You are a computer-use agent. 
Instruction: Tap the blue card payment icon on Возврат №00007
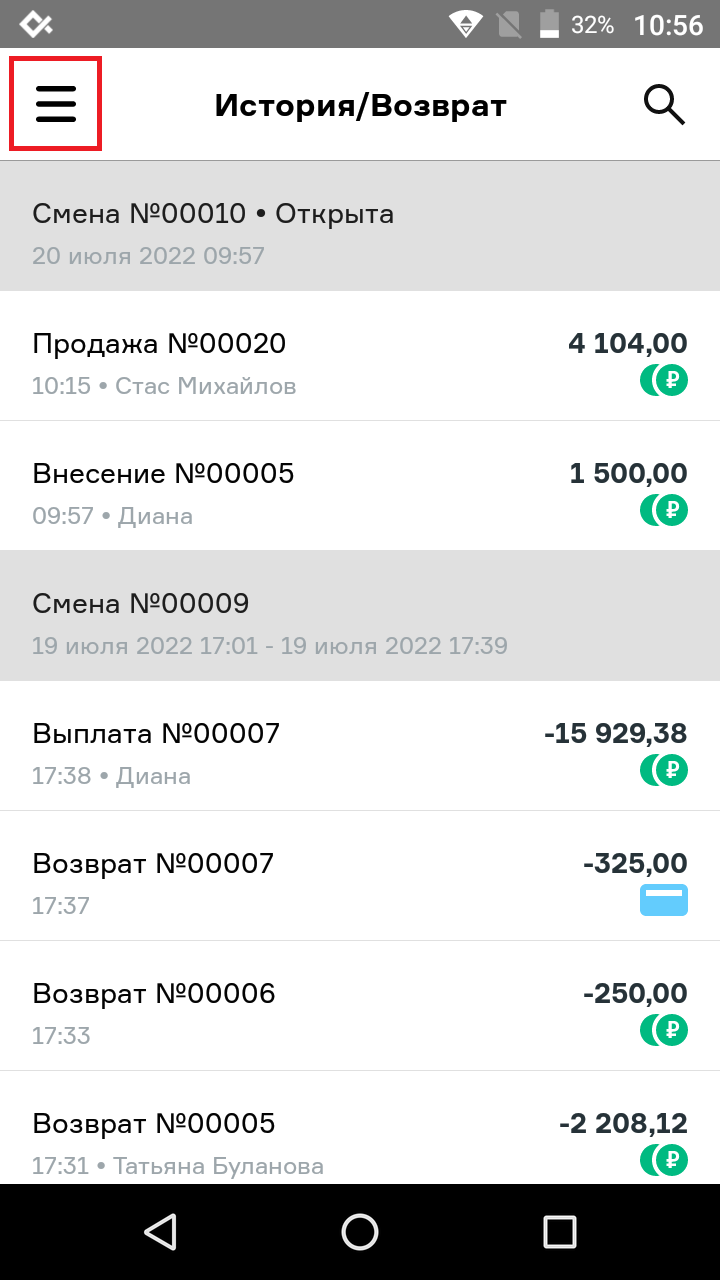click(x=664, y=900)
